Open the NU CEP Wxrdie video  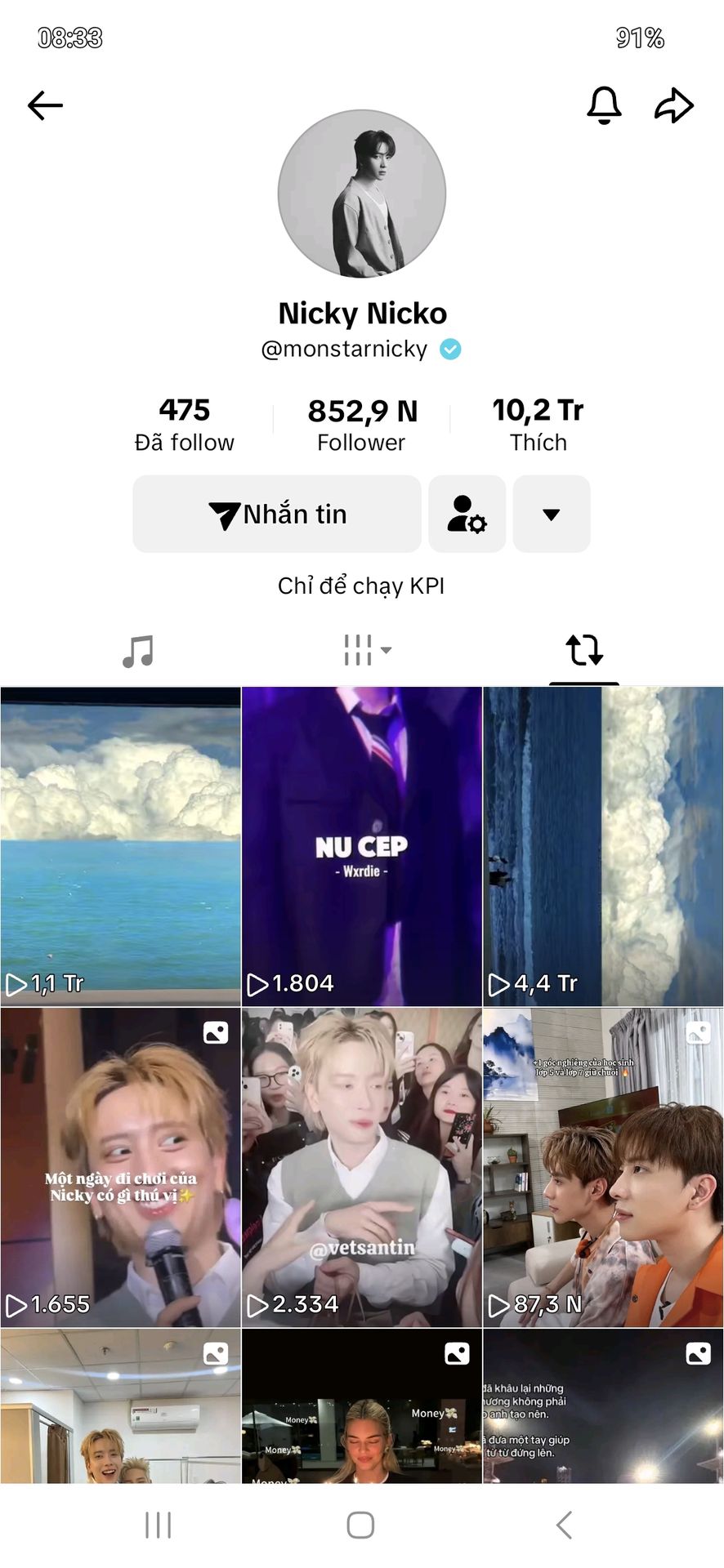tap(362, 846)
